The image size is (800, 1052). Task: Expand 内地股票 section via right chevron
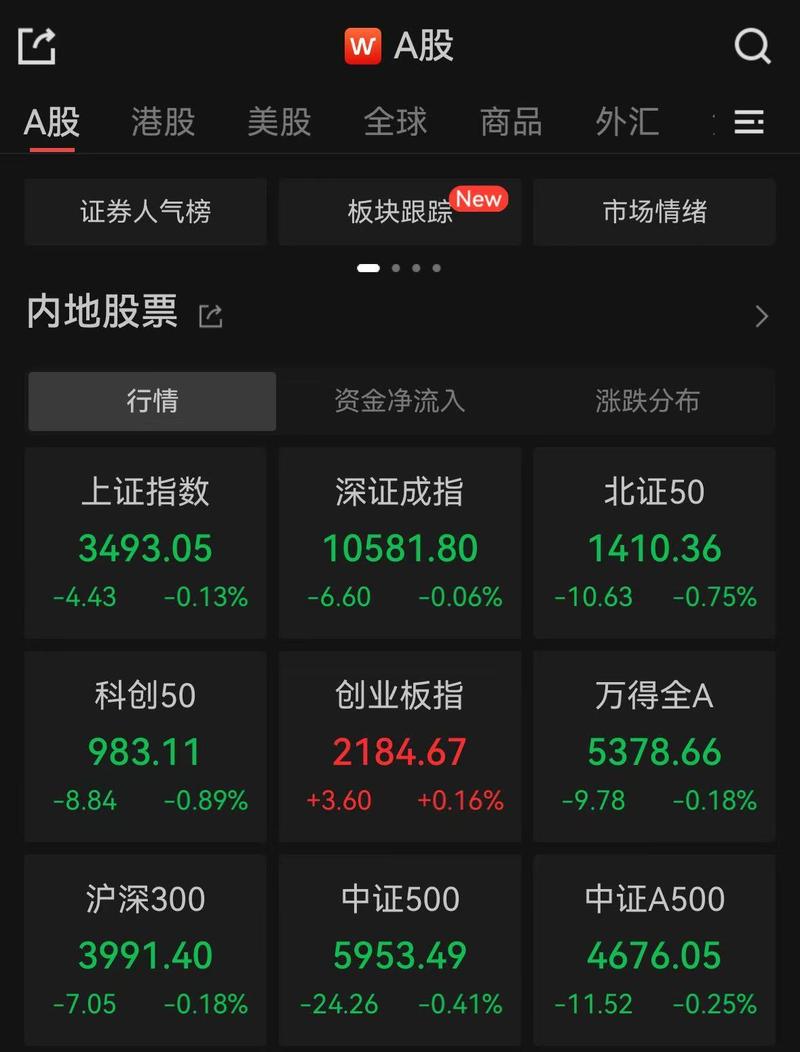pyautogui.click(x=761, y=315)
